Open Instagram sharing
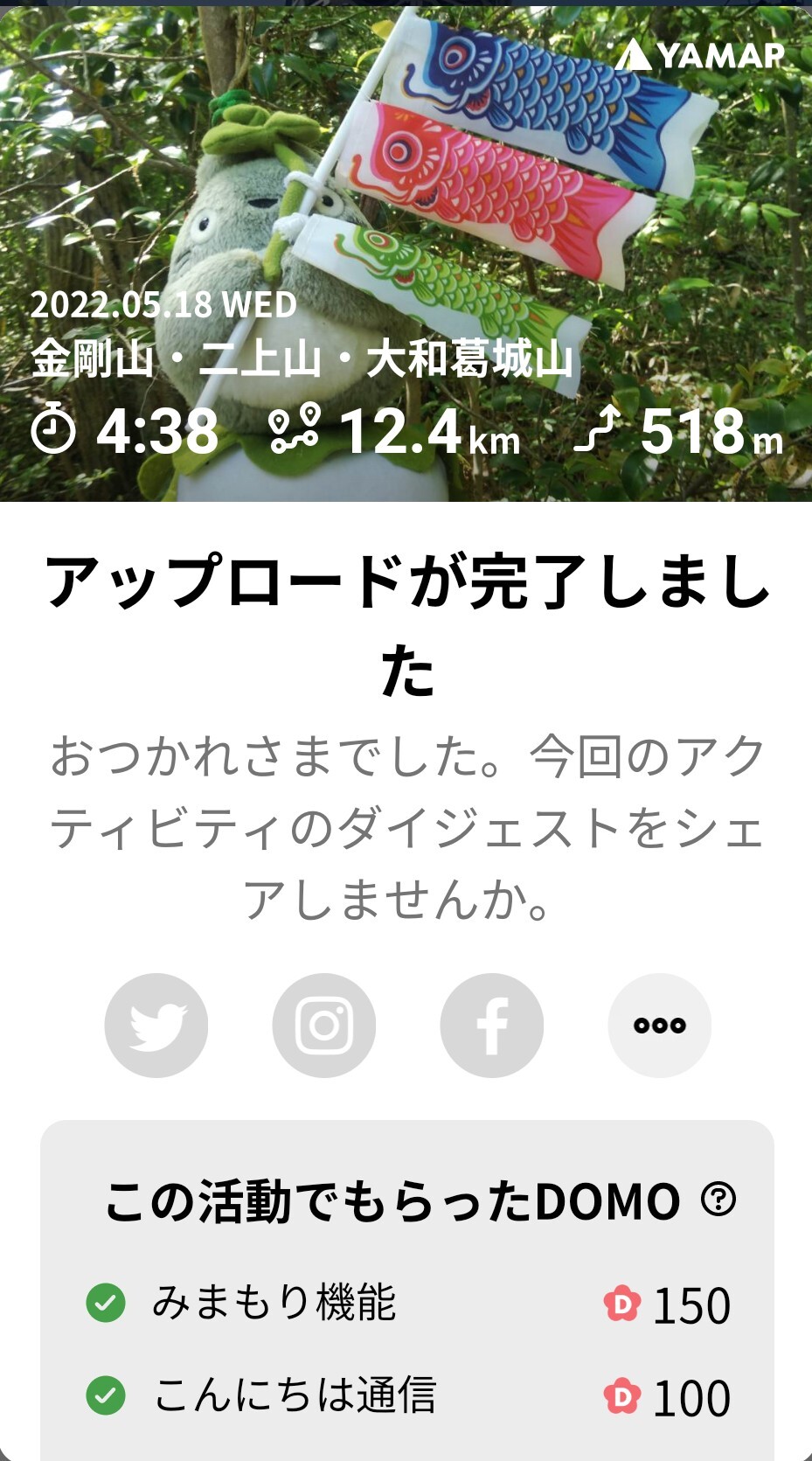The width and height of the screenshot is (812, 1461). [x=323, y=1025]
